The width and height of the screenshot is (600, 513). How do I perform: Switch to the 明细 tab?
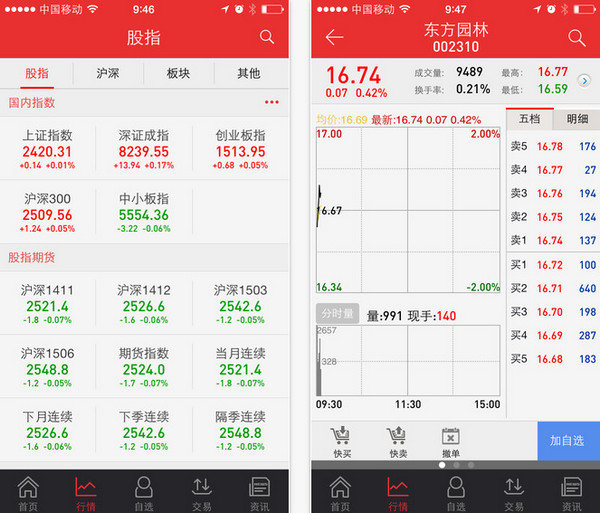(577, 119)
